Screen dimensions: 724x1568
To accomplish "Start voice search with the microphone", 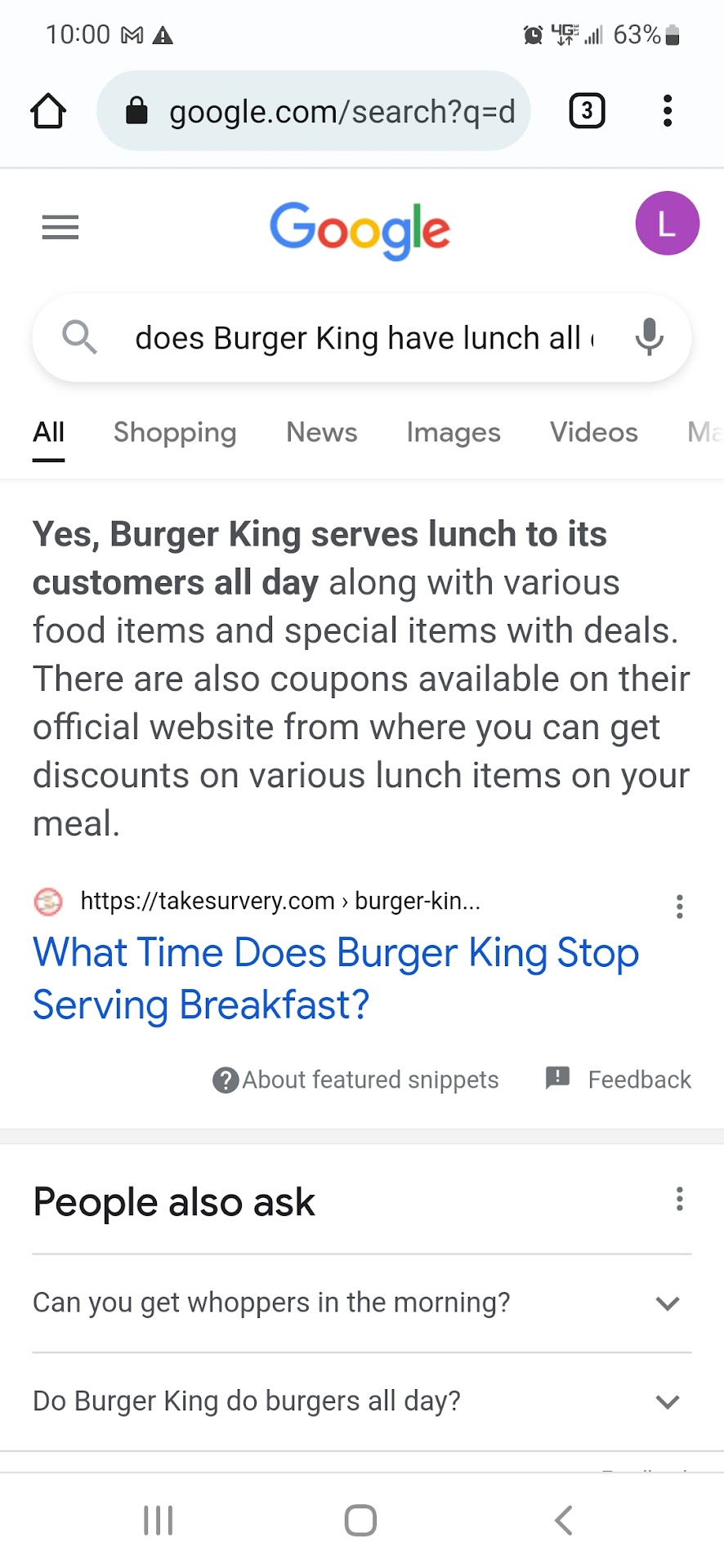I will [649, 337].
